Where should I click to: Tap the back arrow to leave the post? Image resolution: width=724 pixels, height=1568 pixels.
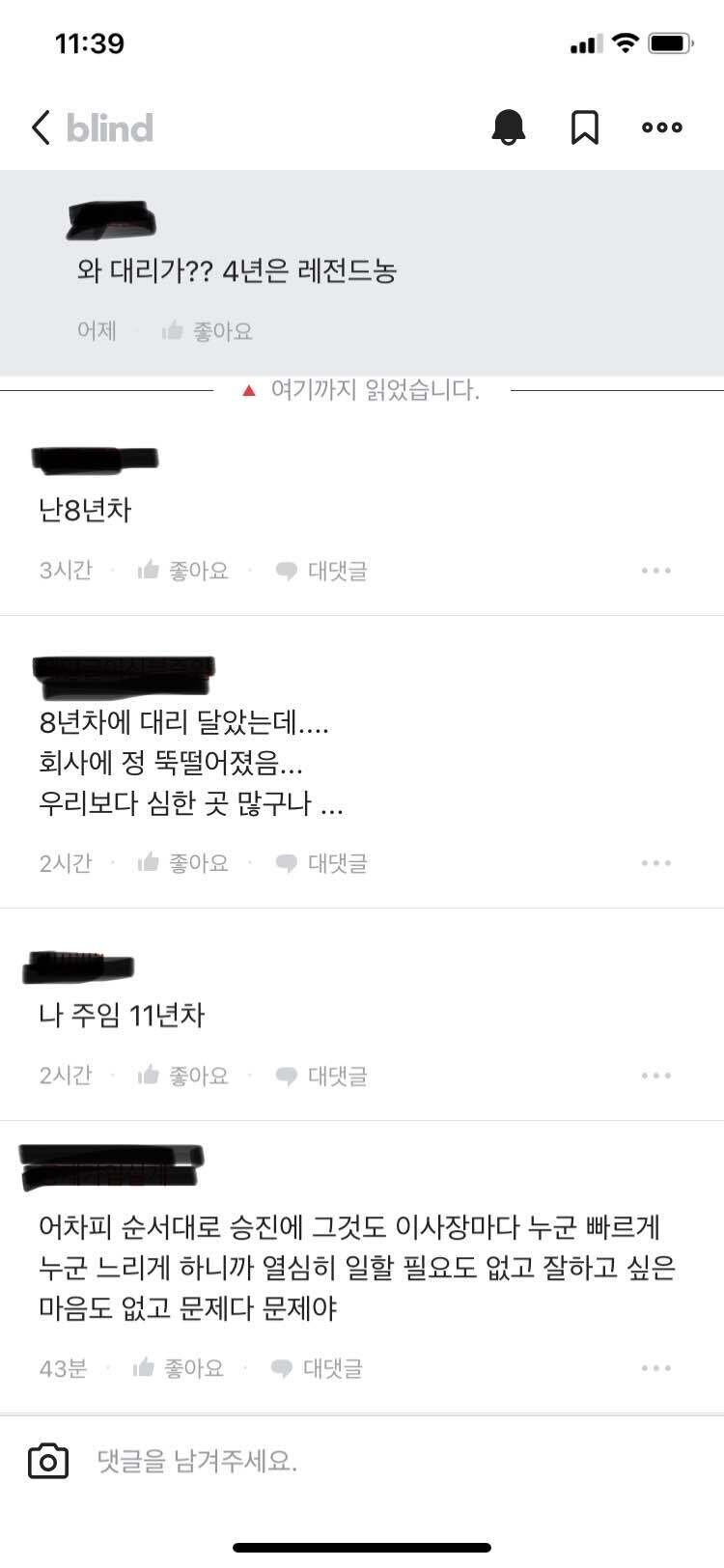40,126
